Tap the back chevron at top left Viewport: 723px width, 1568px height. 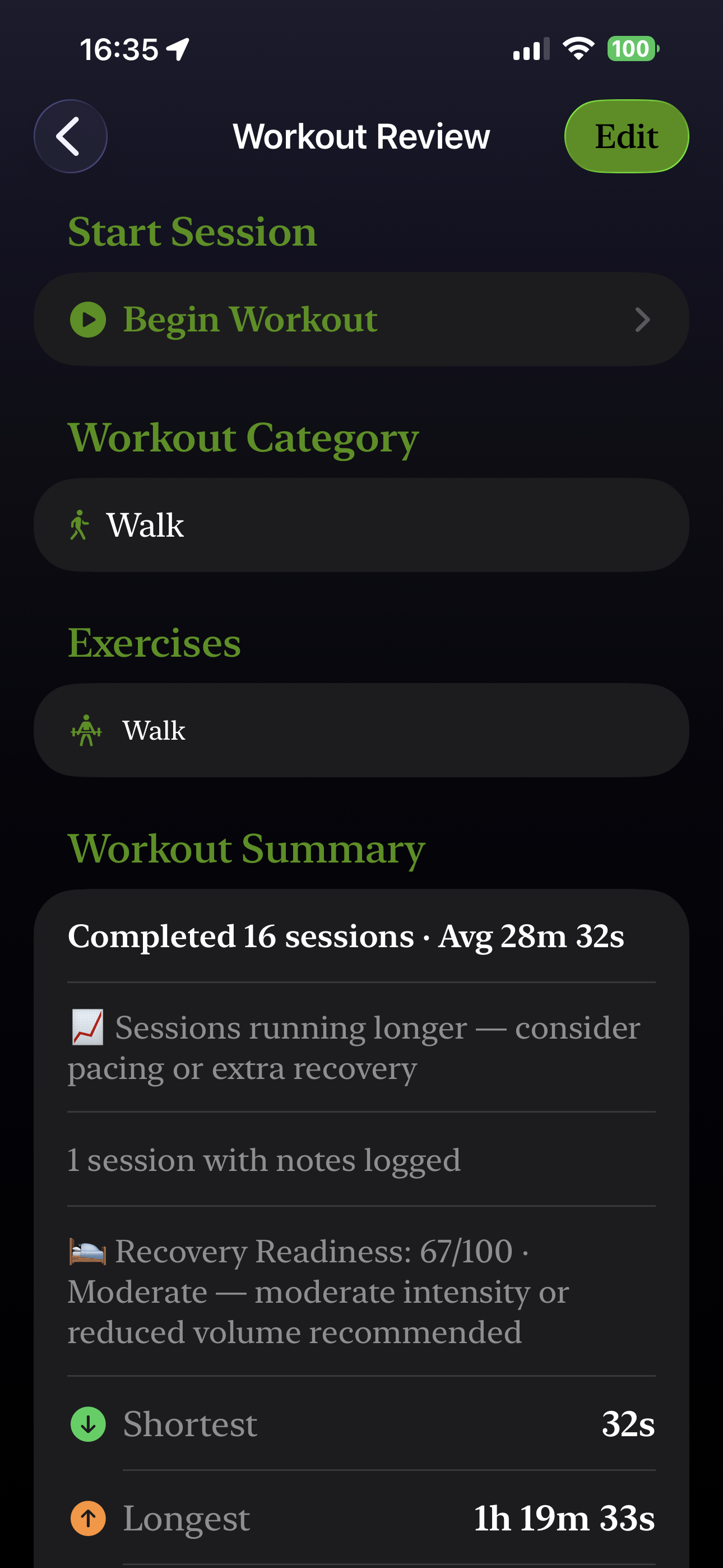(x=70, y=136)
